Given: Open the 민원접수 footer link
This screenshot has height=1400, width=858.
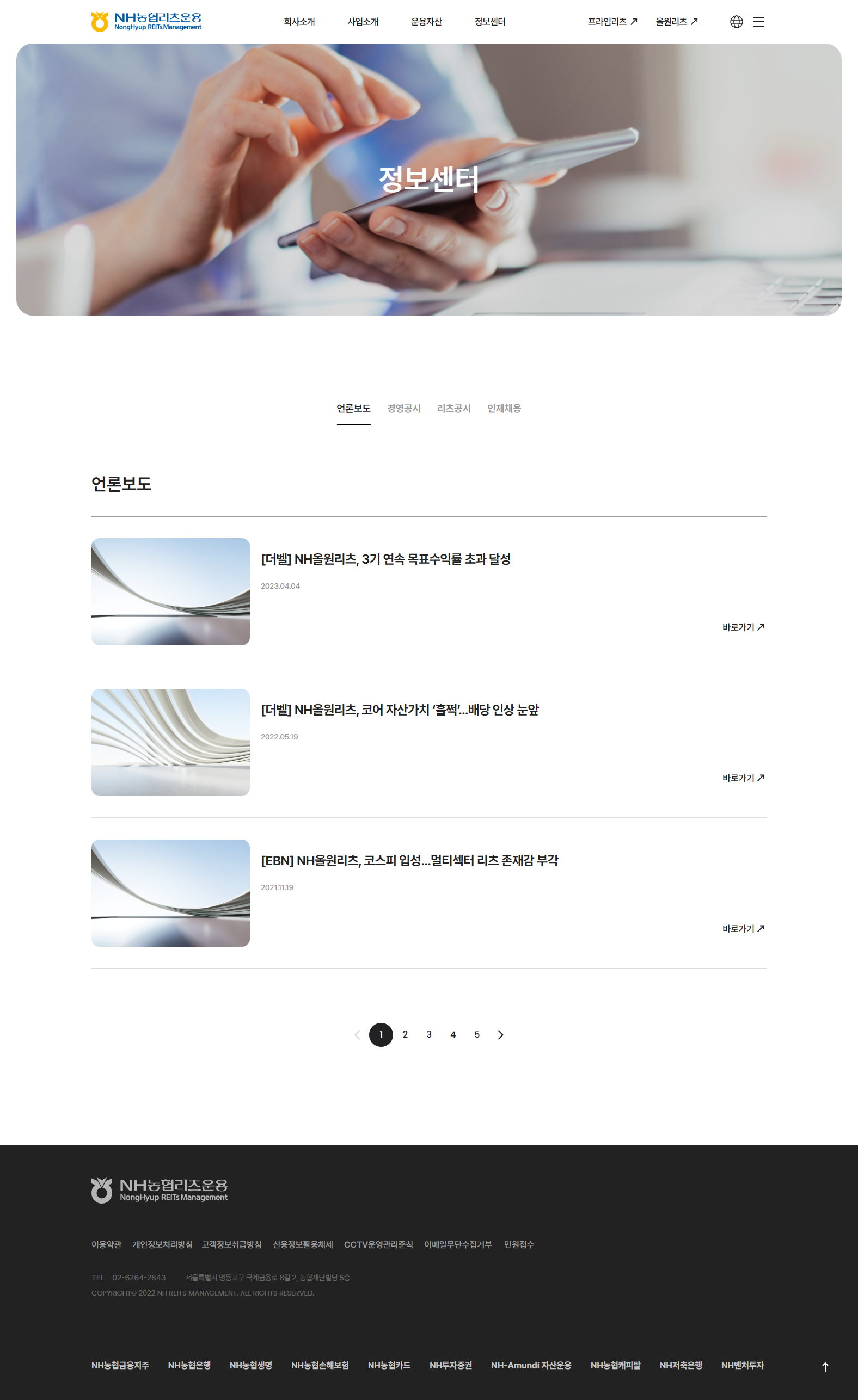Looking at the screenshot, I should pos(518,1244).
